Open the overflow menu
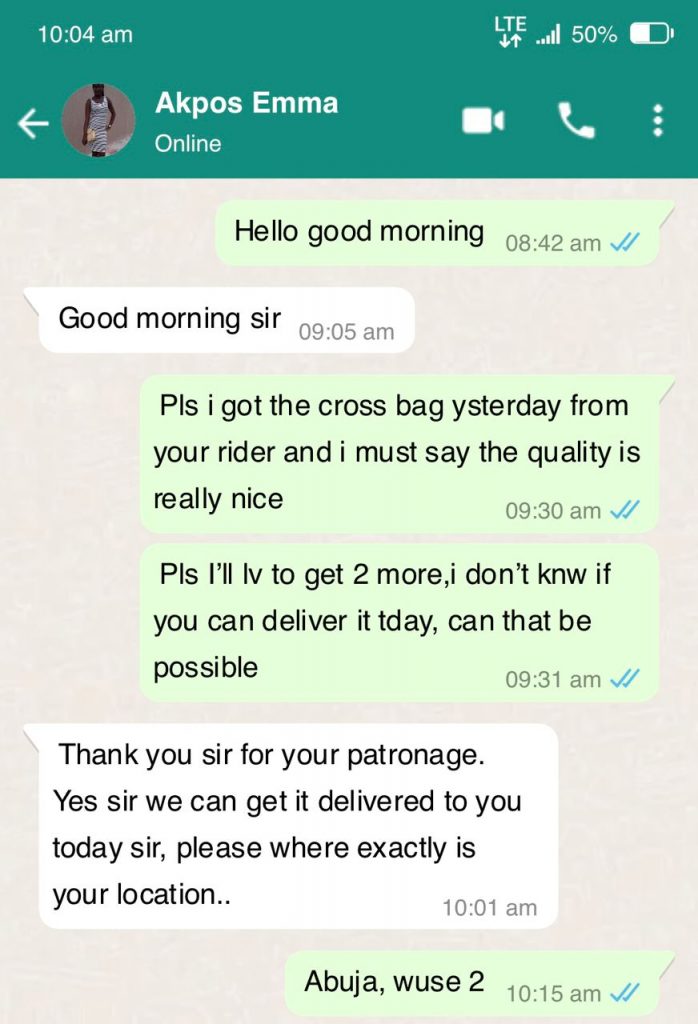The image size is (698, 1024). click(x=657, y=122)
